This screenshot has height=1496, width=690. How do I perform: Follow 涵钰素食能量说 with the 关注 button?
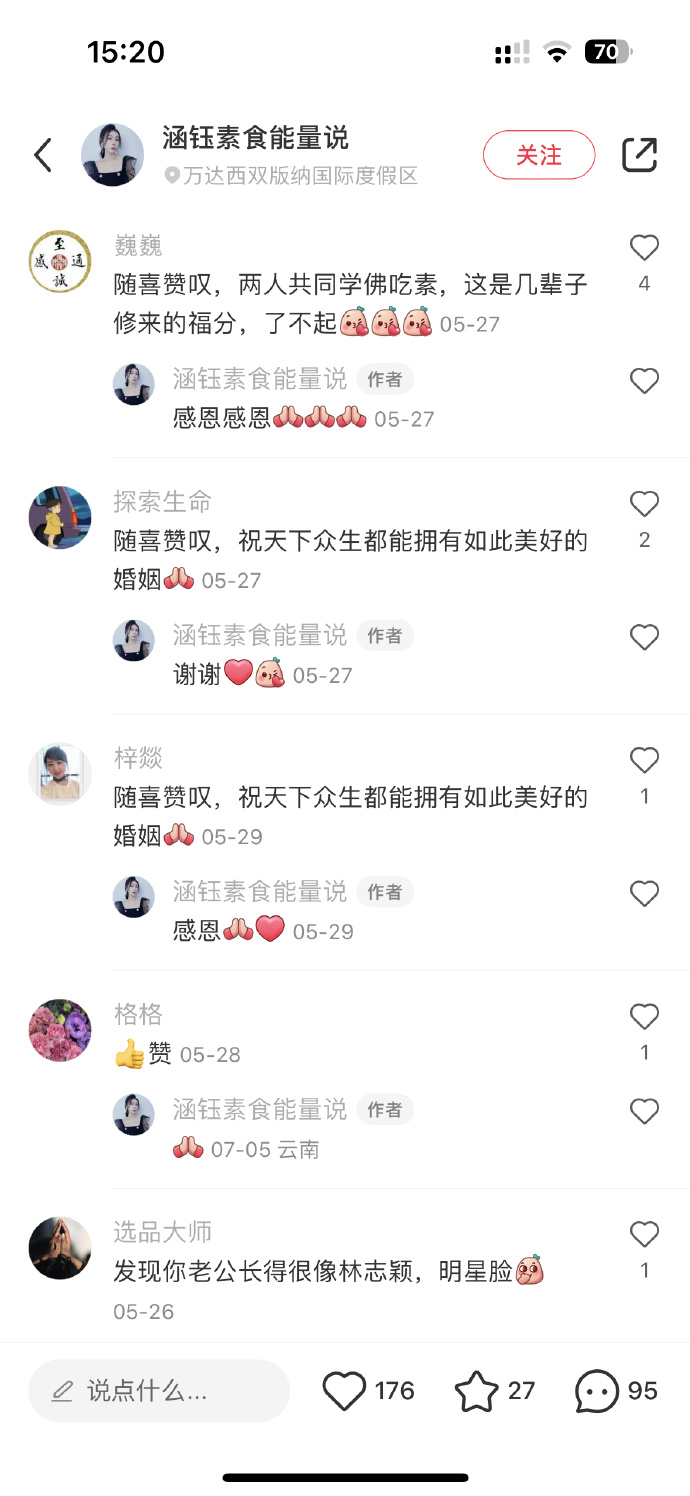coord(539,155)
